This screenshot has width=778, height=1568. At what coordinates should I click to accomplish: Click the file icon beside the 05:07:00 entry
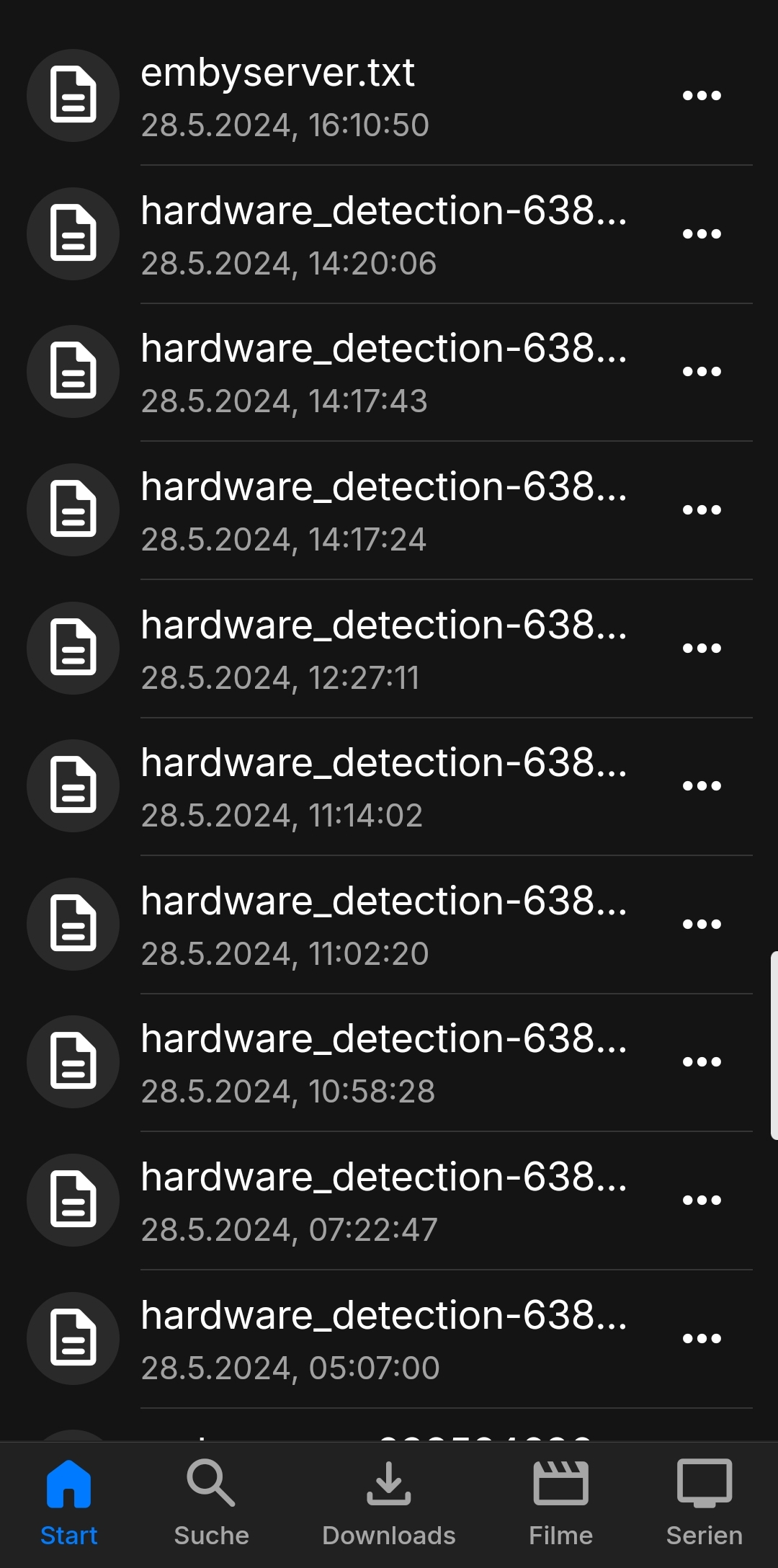[x=72, y=1339]
